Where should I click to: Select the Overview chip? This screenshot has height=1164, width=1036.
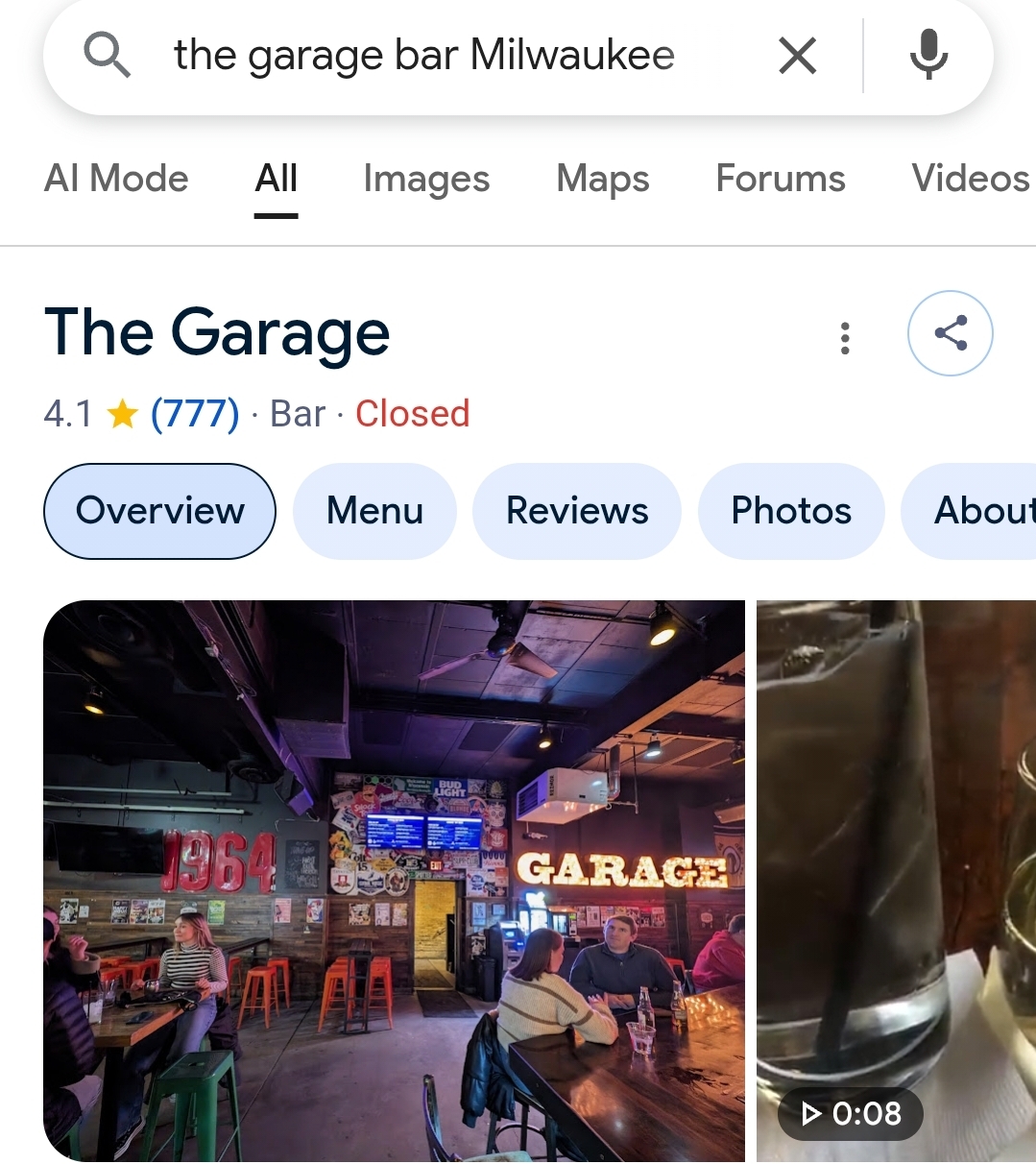pyautogui.click(x=159, y=511)
